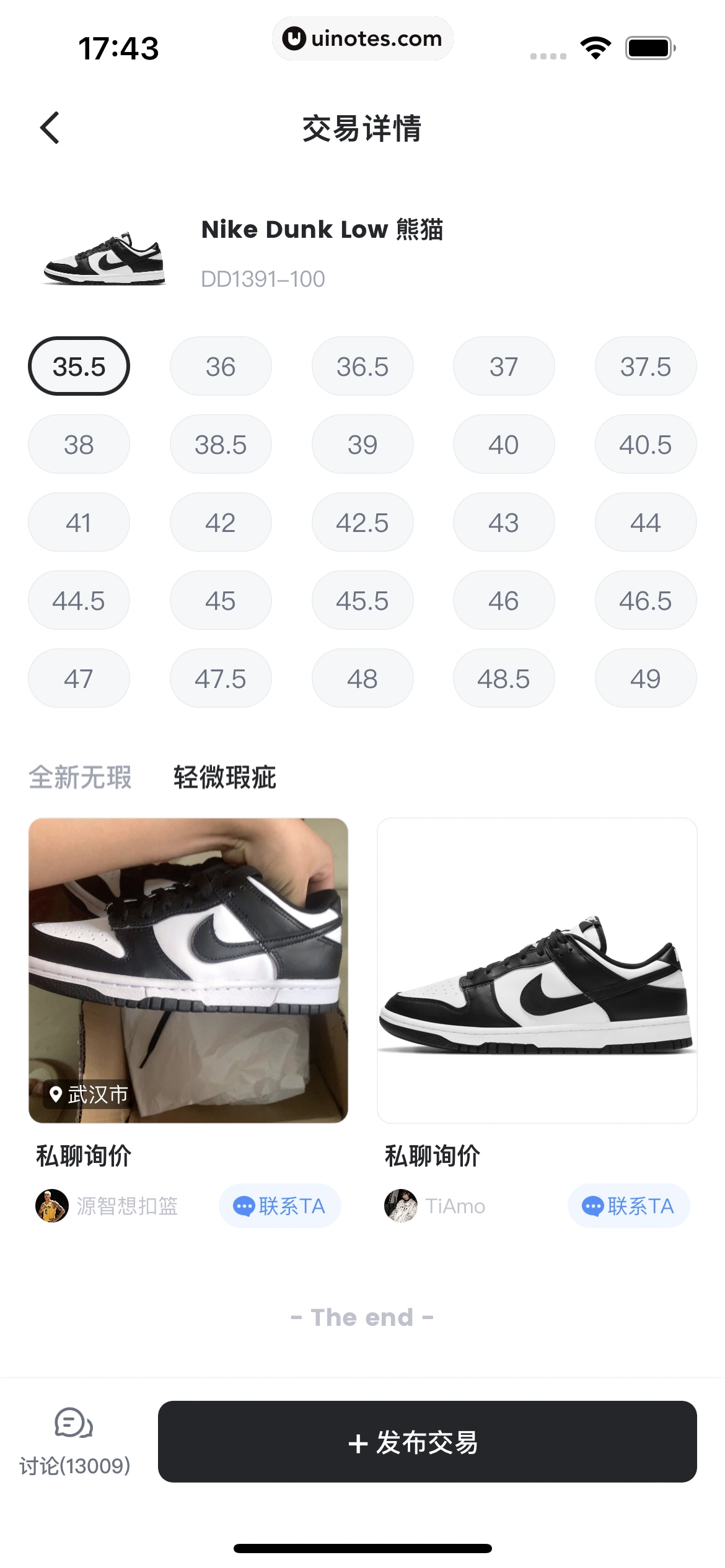Contact seller TiAmo via 联系TA
The height and width of the screenshot is (1568, 725).
(628, 1206)
